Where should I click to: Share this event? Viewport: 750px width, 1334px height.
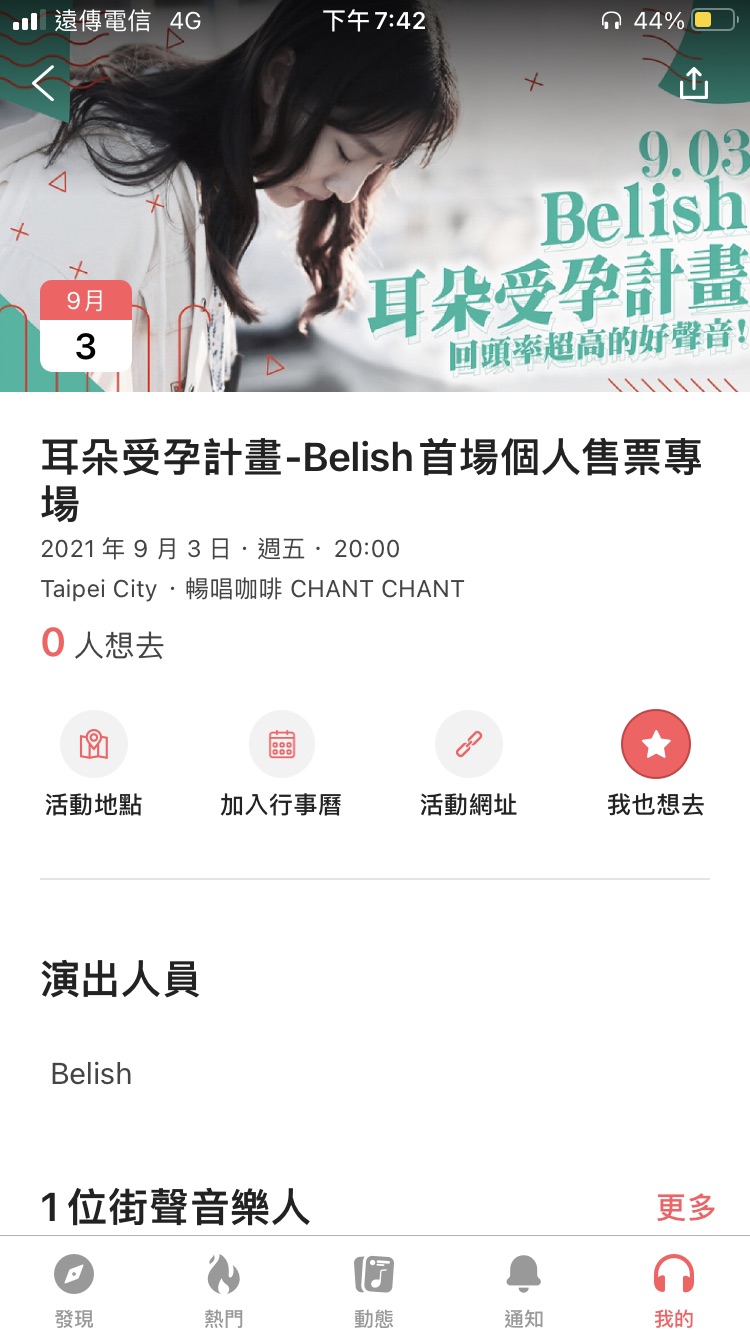click(x=693, y=84)
